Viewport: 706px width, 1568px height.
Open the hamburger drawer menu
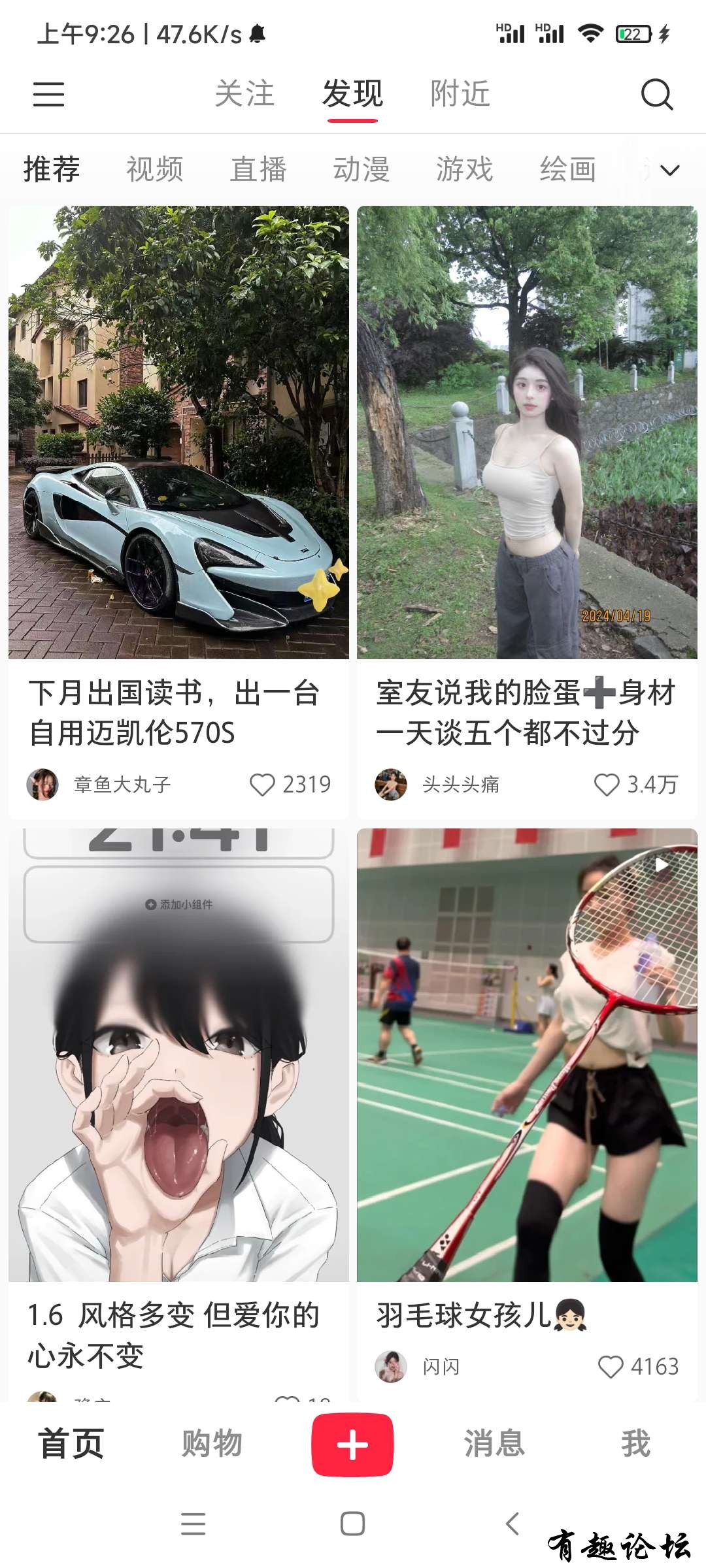coord(49,94)
